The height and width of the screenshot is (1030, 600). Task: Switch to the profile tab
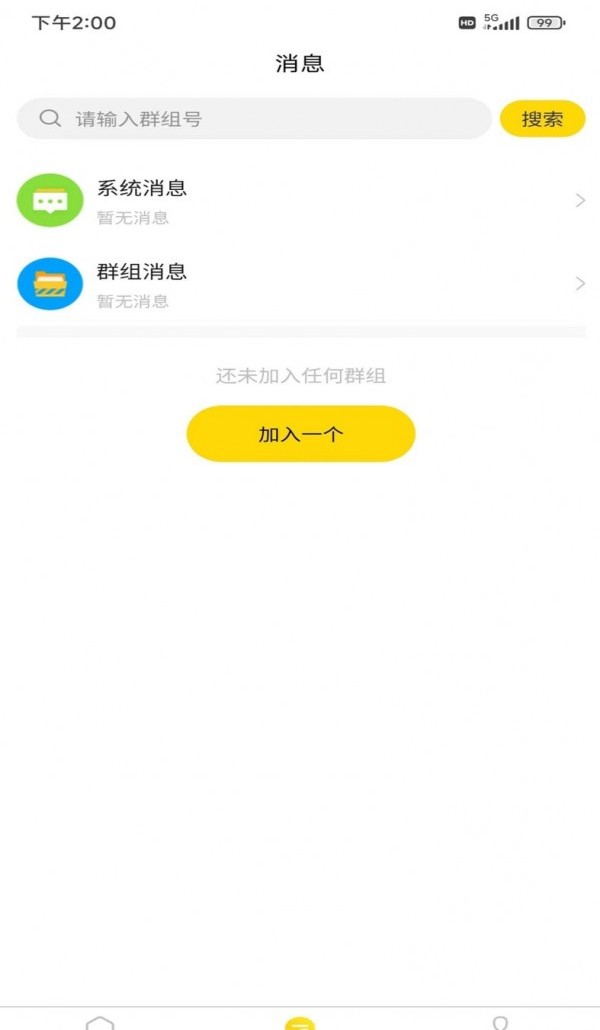[500, 1022]
